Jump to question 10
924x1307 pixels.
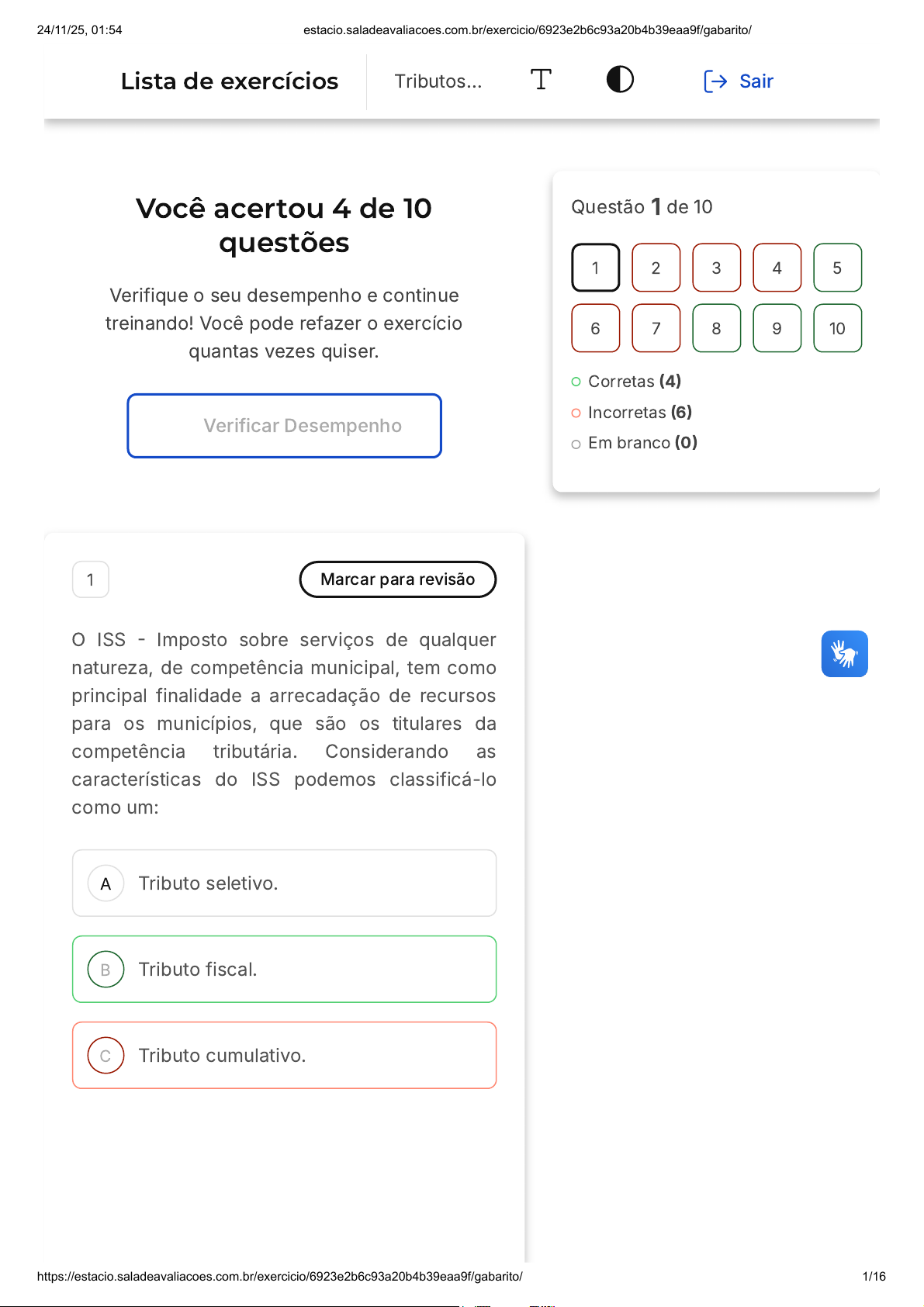(837, 329)
